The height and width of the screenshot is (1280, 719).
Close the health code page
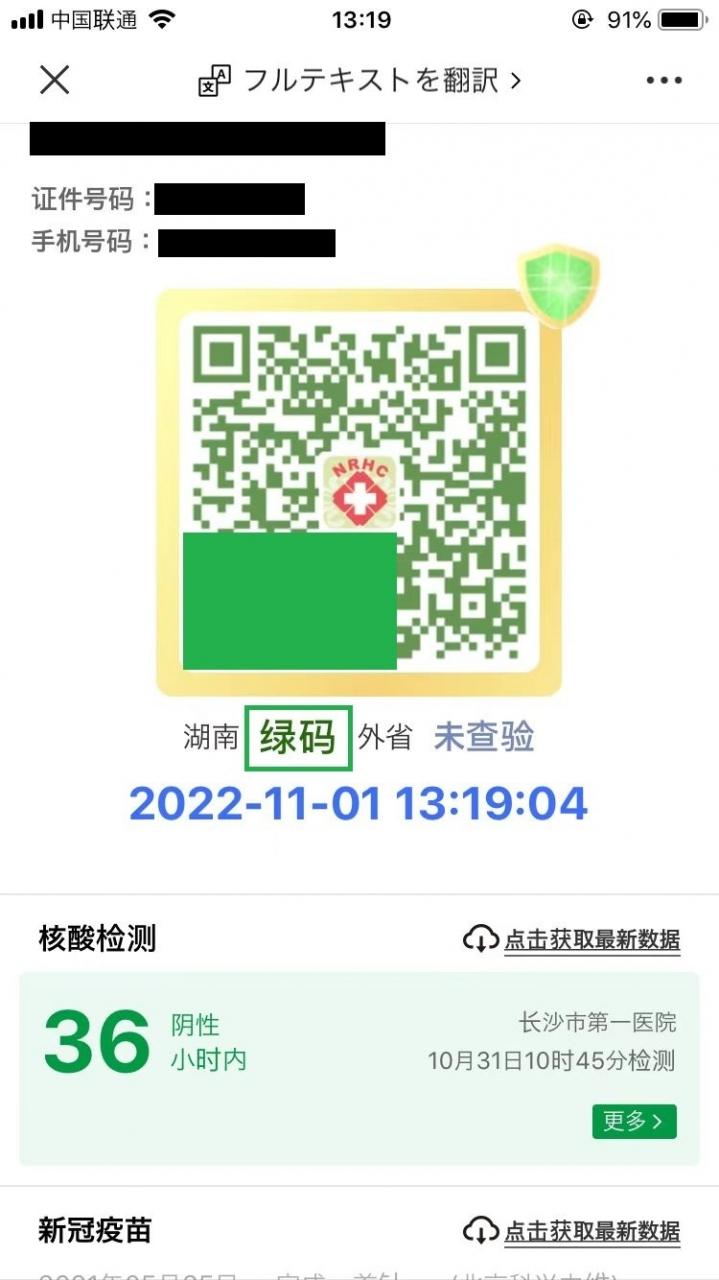pyautogui.click(x=54, y=80)
